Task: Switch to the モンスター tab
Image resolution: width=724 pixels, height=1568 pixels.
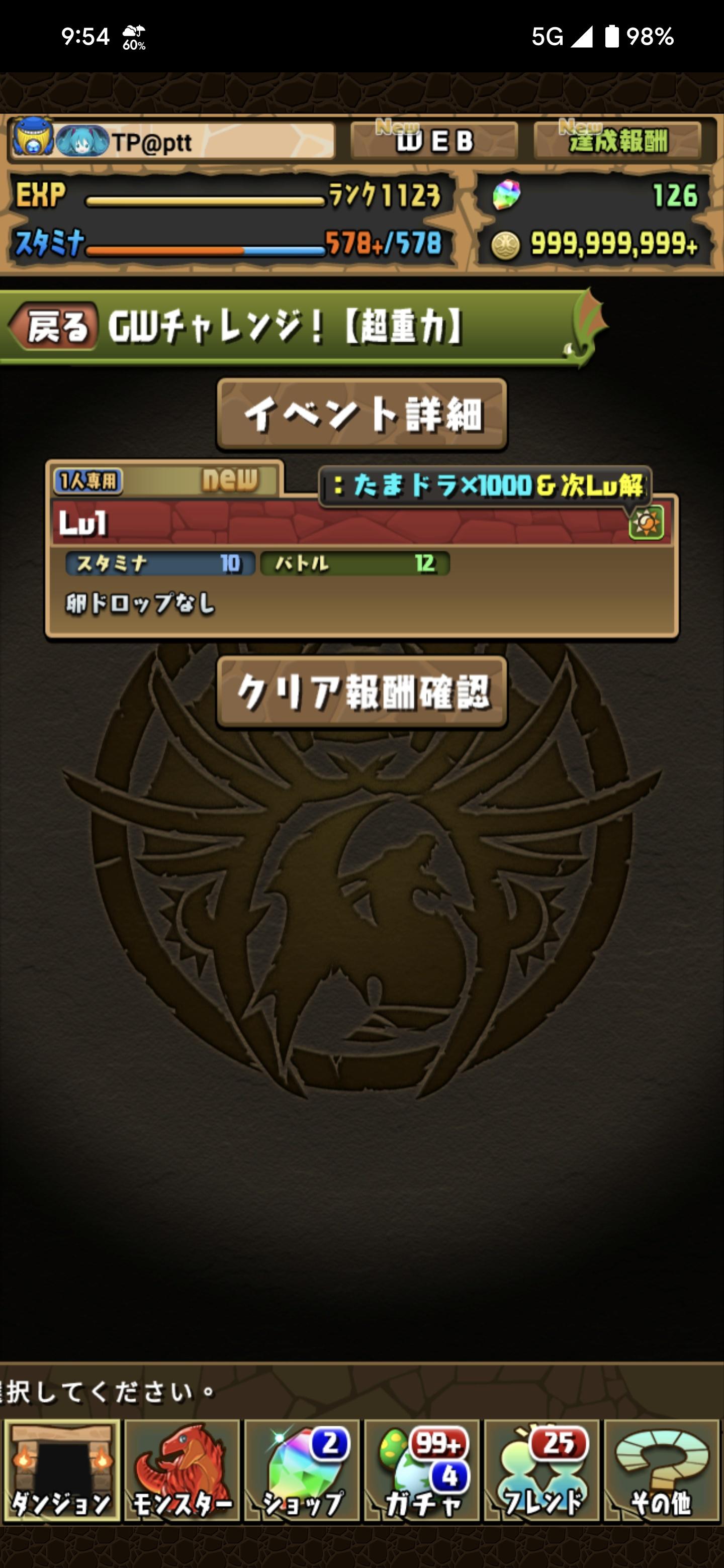Action: 182,1471
